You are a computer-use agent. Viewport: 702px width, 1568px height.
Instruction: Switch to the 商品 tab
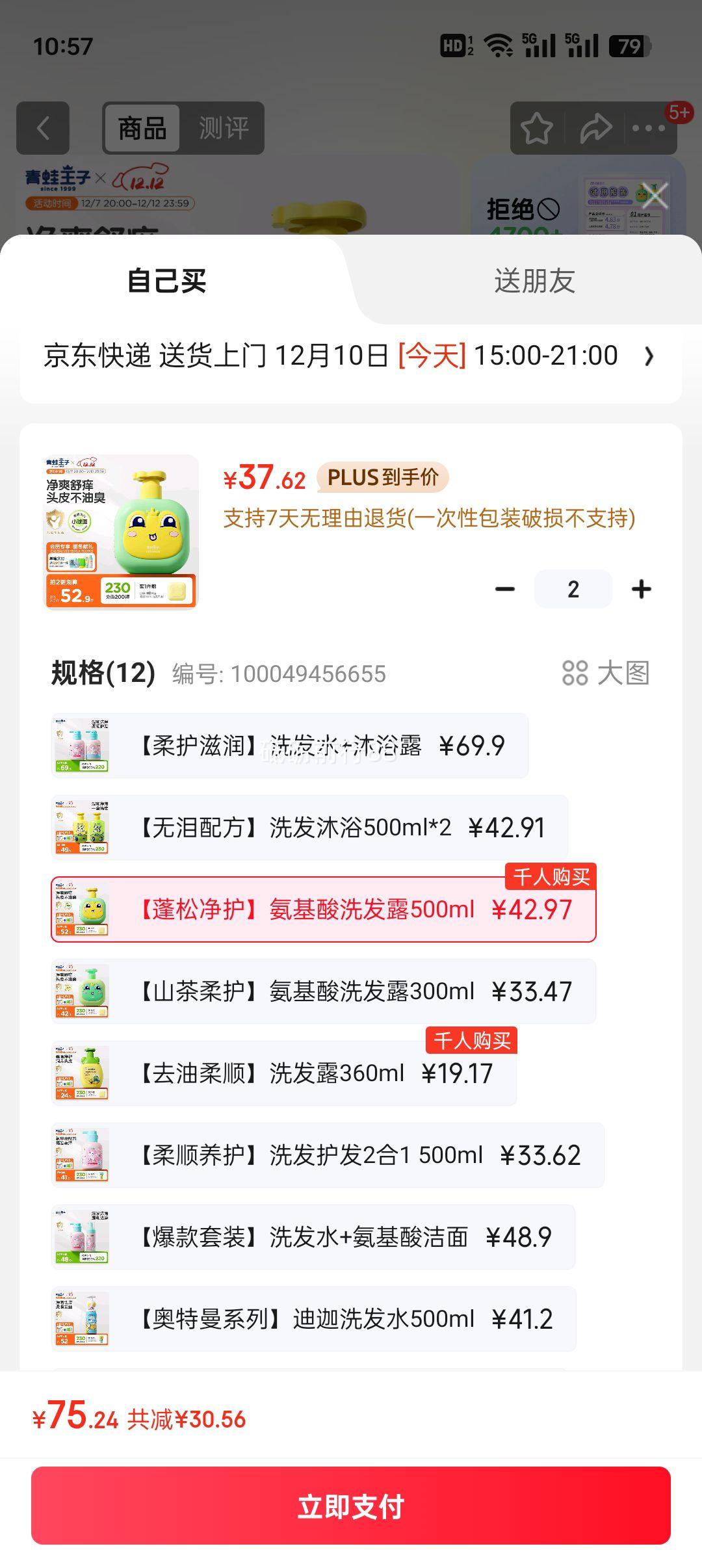(x=142, y=127)
